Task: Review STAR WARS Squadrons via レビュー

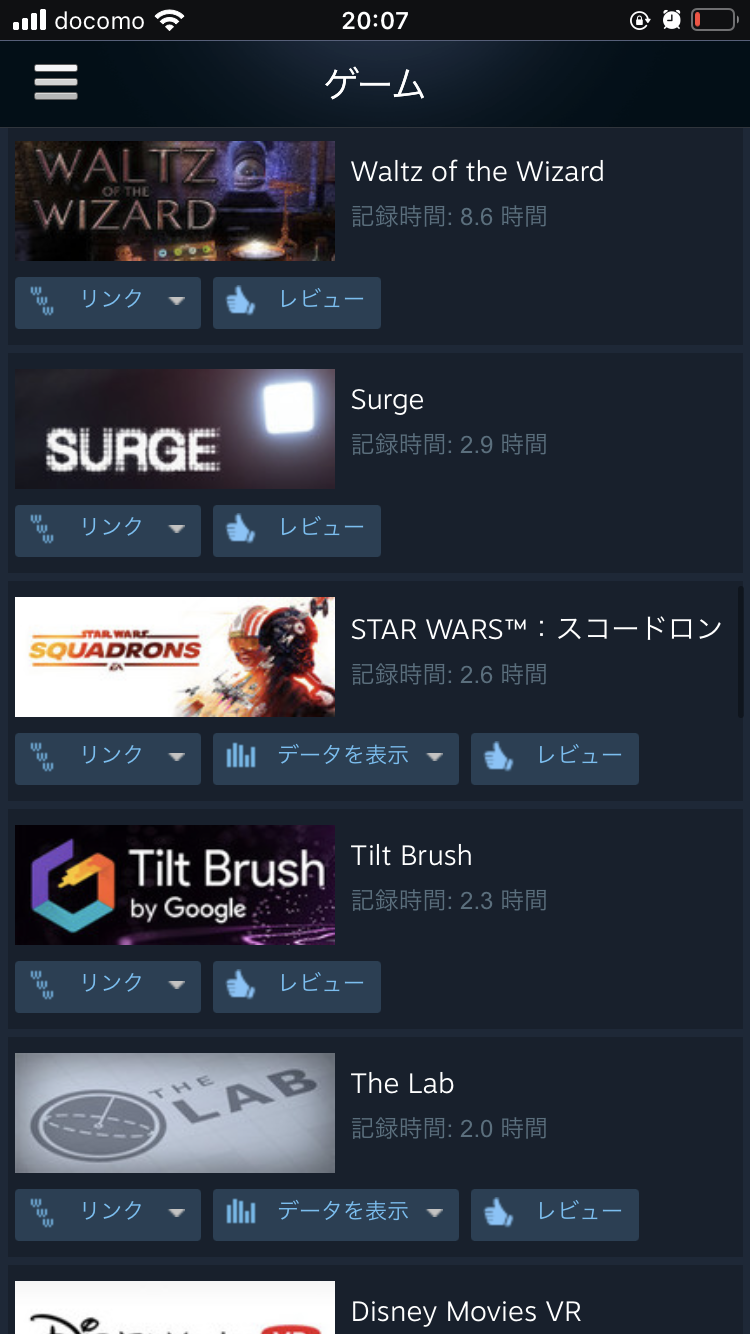Action: tap(555, 759)
